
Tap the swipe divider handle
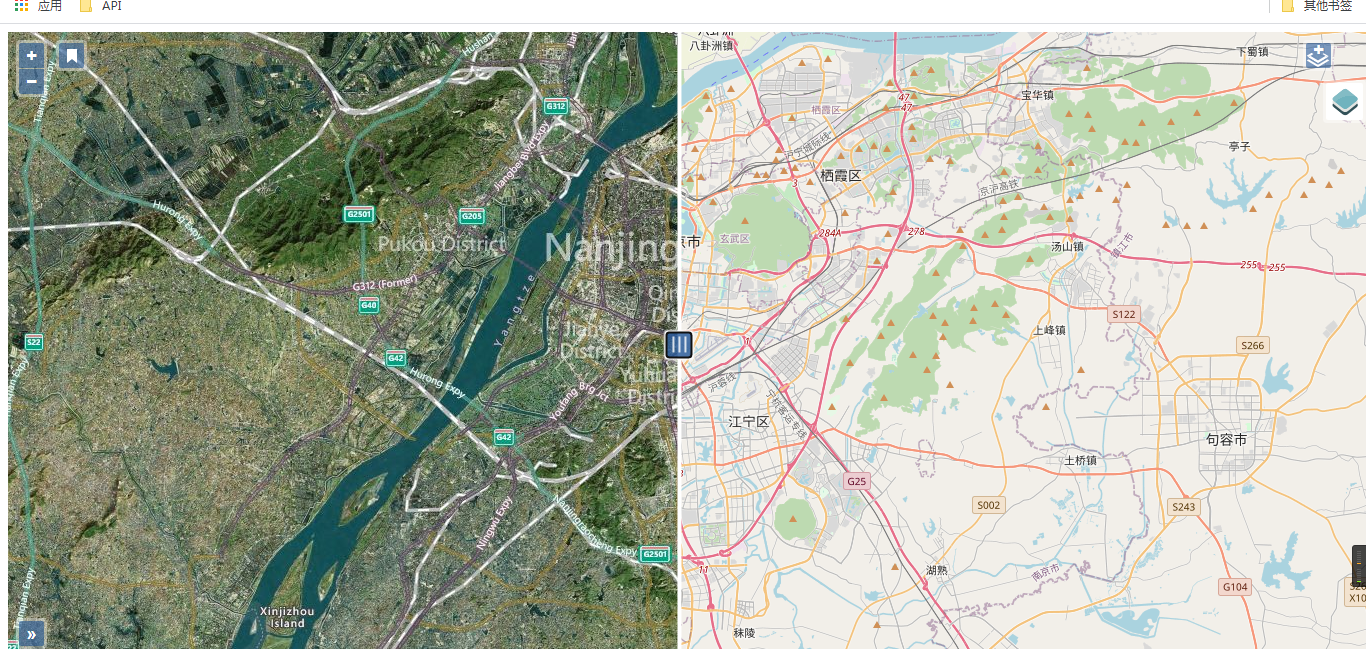[x=679, y=345]
